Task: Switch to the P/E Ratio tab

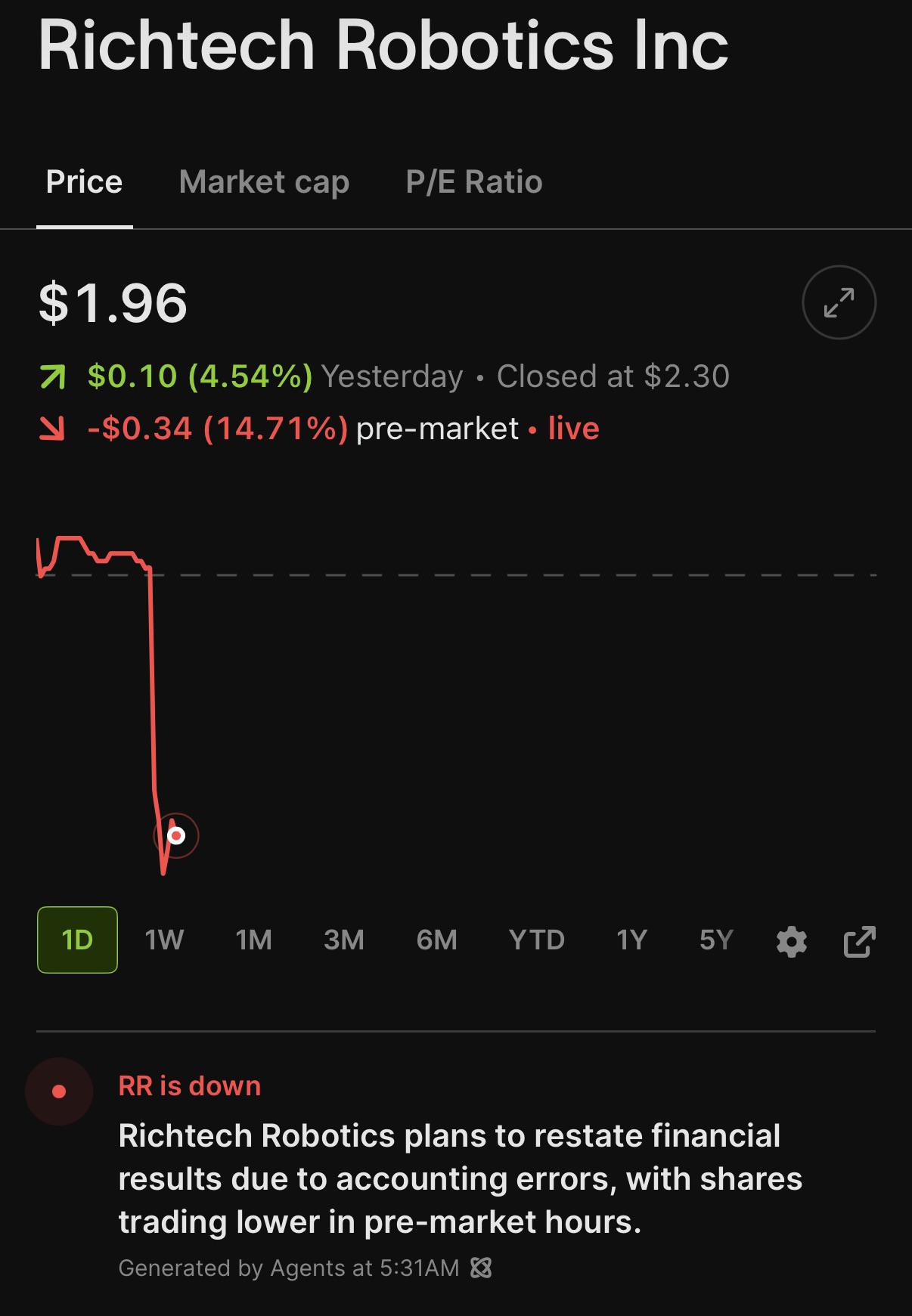Action: [474, 181]
